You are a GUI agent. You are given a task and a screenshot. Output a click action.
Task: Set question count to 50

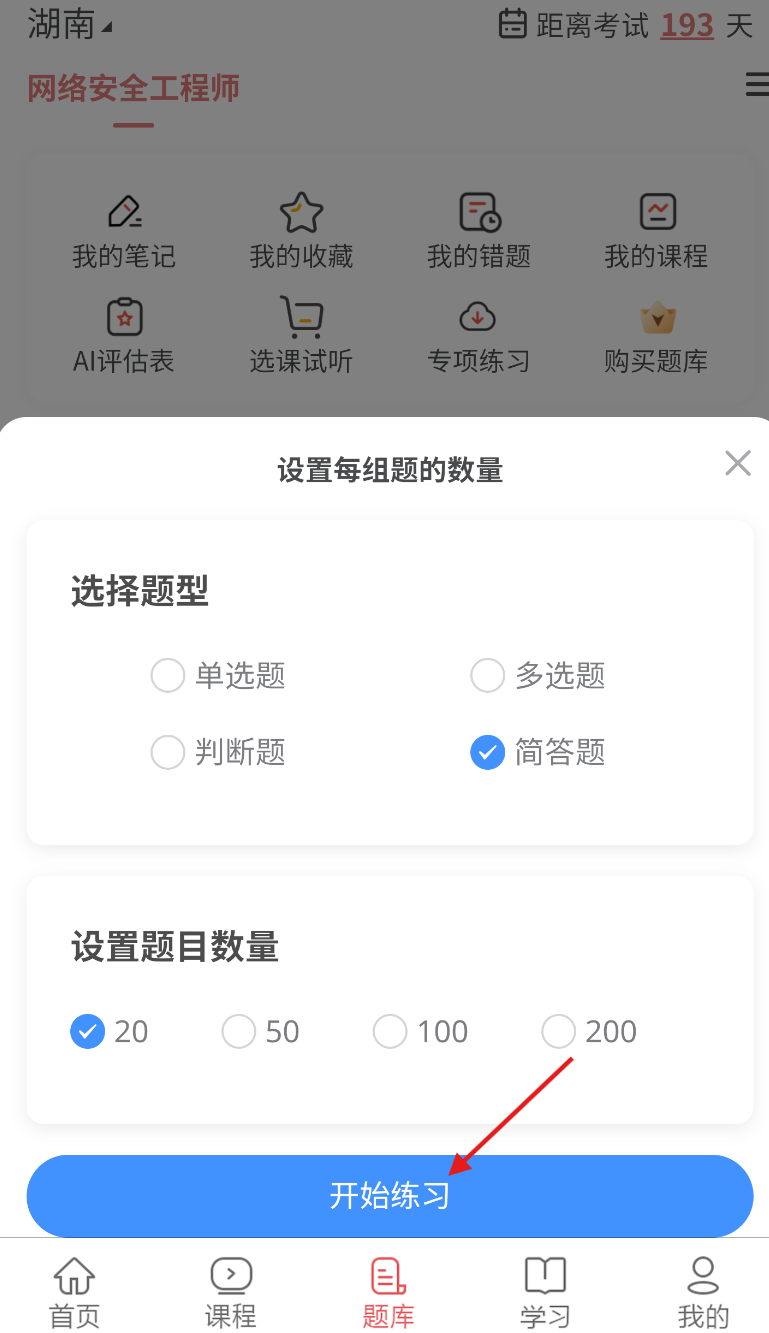(260, 1031)
